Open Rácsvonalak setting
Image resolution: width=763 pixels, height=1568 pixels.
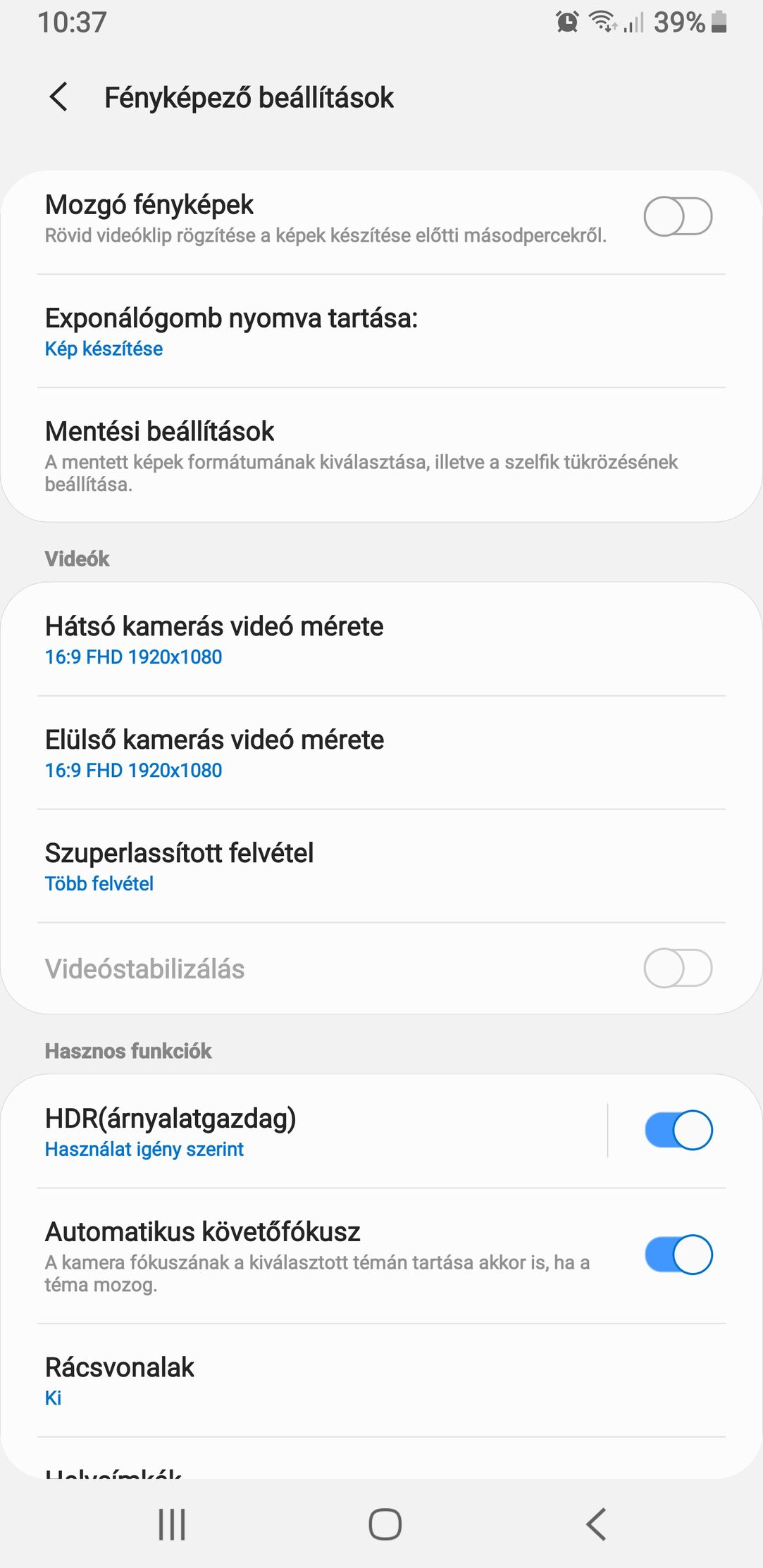[381, 1381]
